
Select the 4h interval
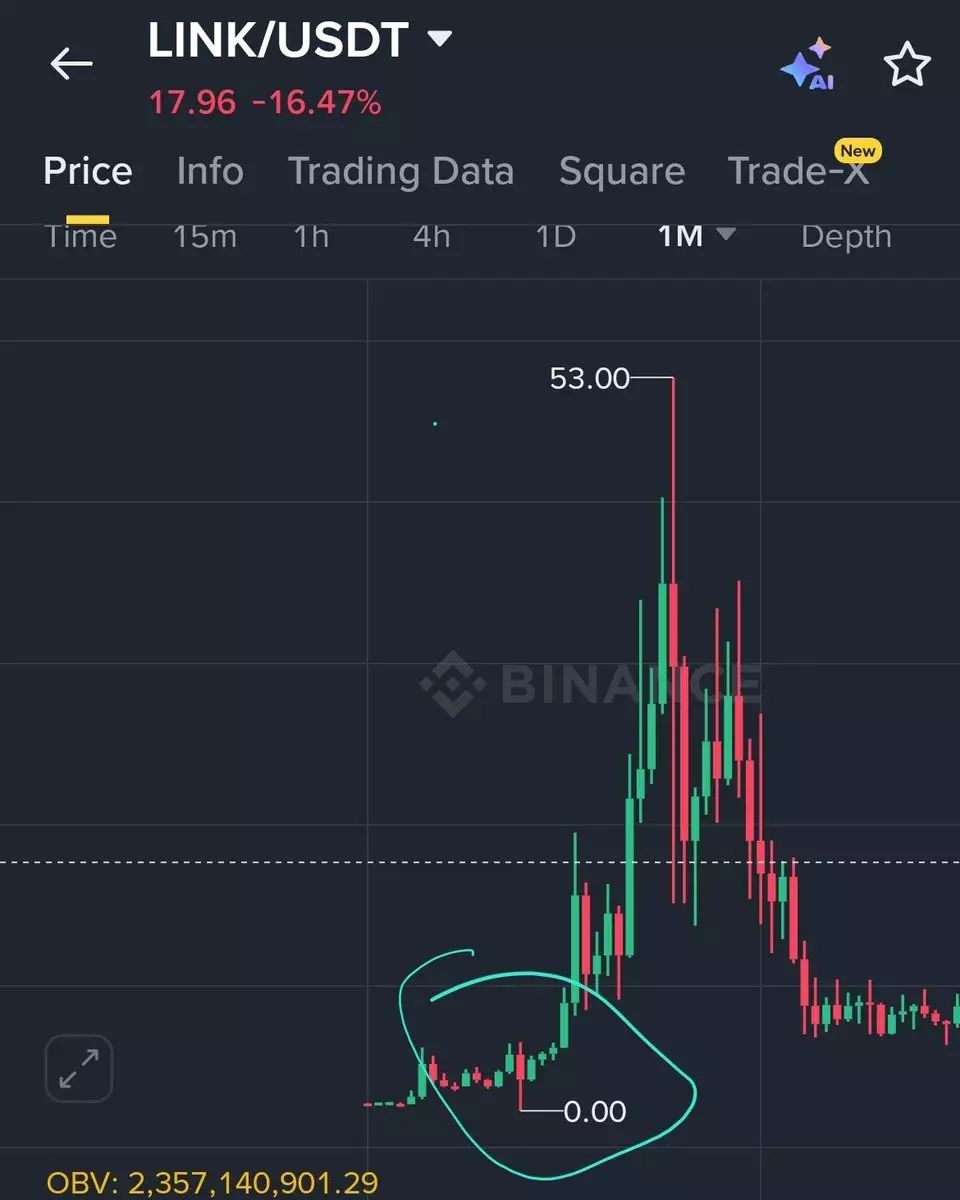click(432, 237)
